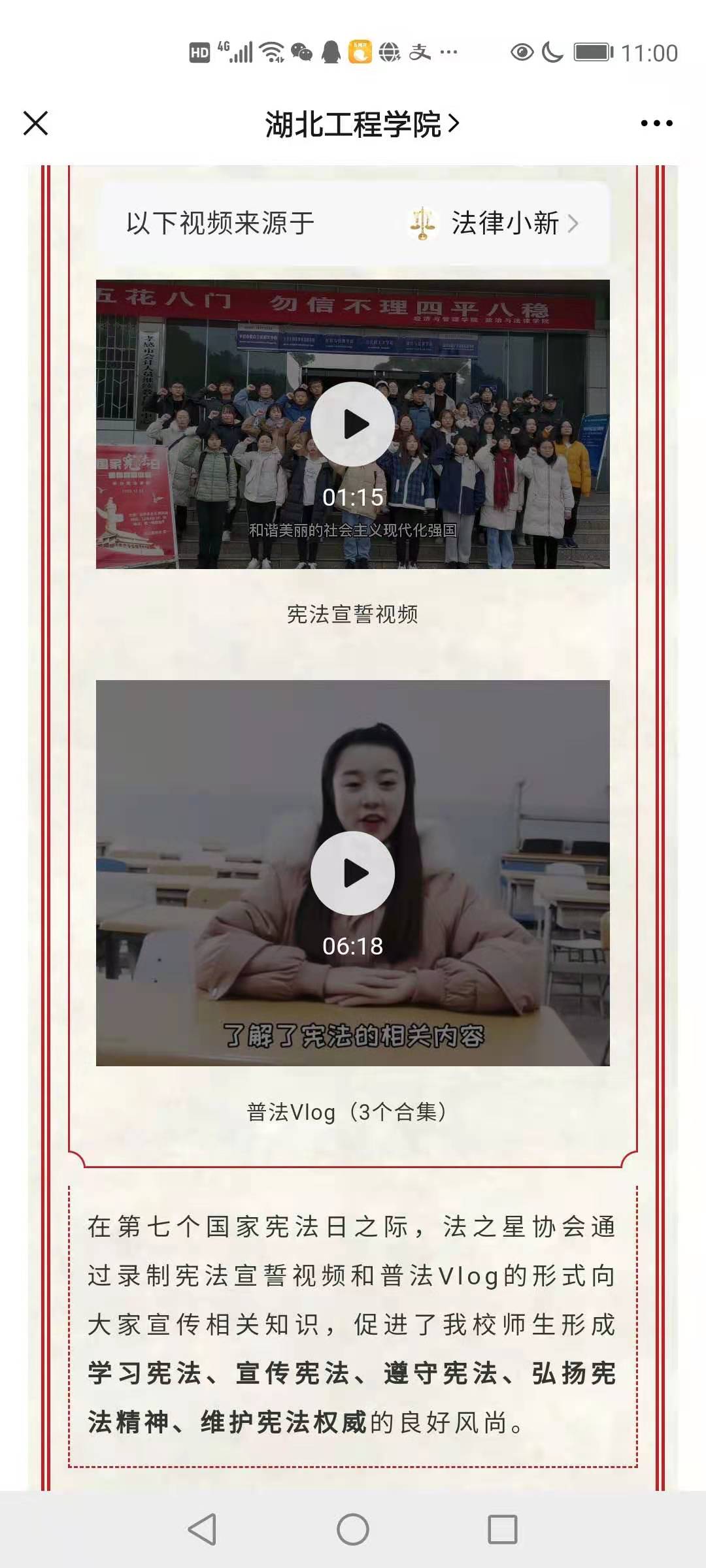
Task: Open the 湖北工程学院 account page
Action: tap(361, 124)
